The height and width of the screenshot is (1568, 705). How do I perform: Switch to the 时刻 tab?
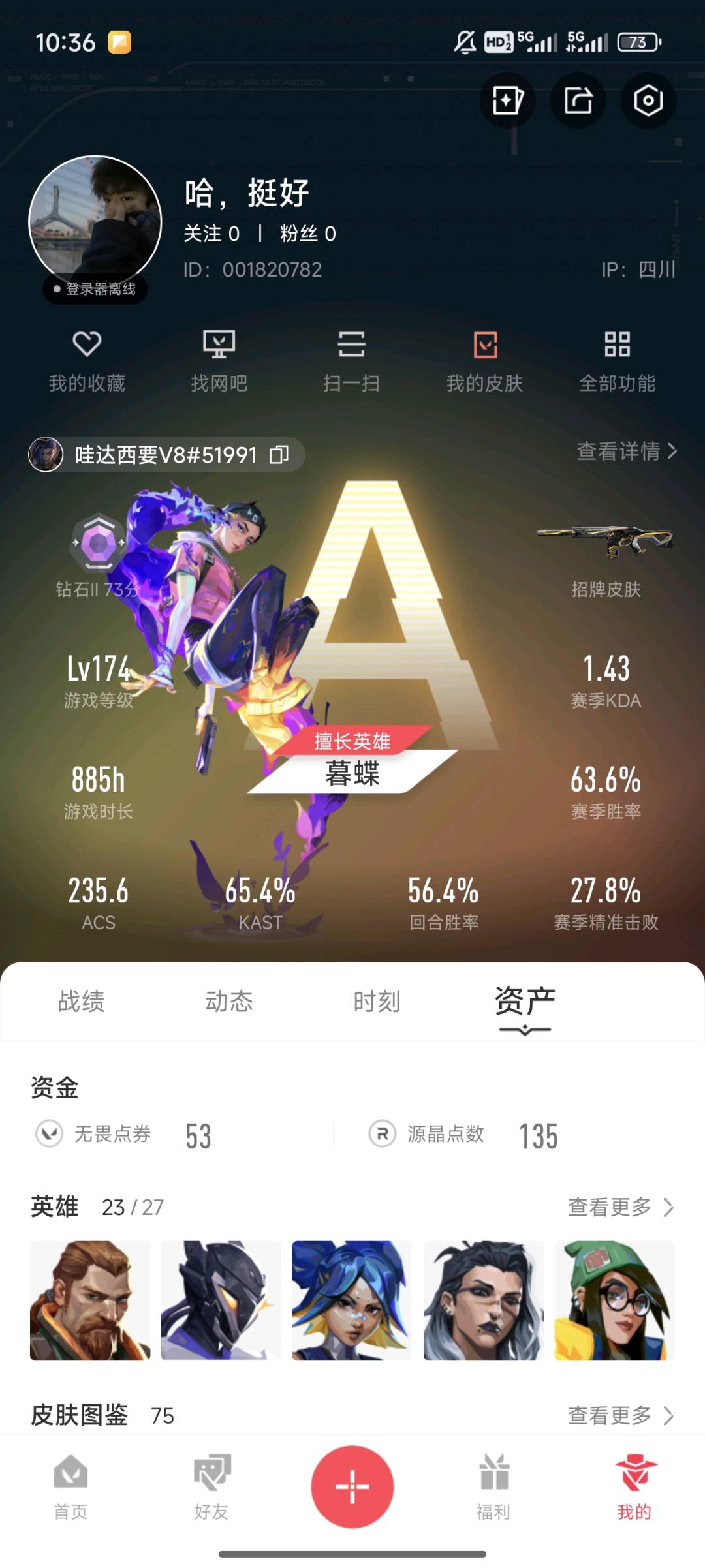(377, 1001)
